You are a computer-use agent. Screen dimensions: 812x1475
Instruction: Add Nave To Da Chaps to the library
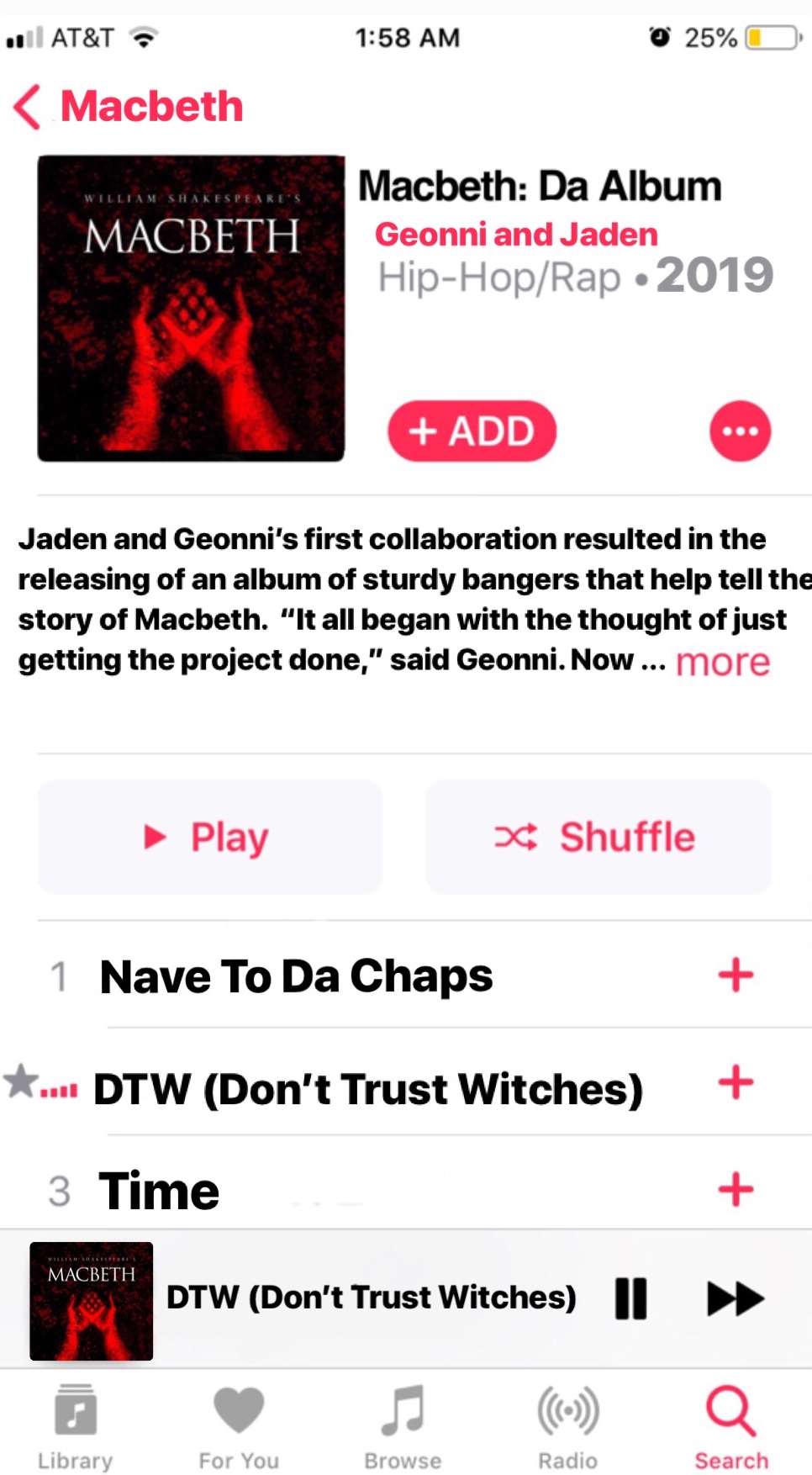[736, 975]
